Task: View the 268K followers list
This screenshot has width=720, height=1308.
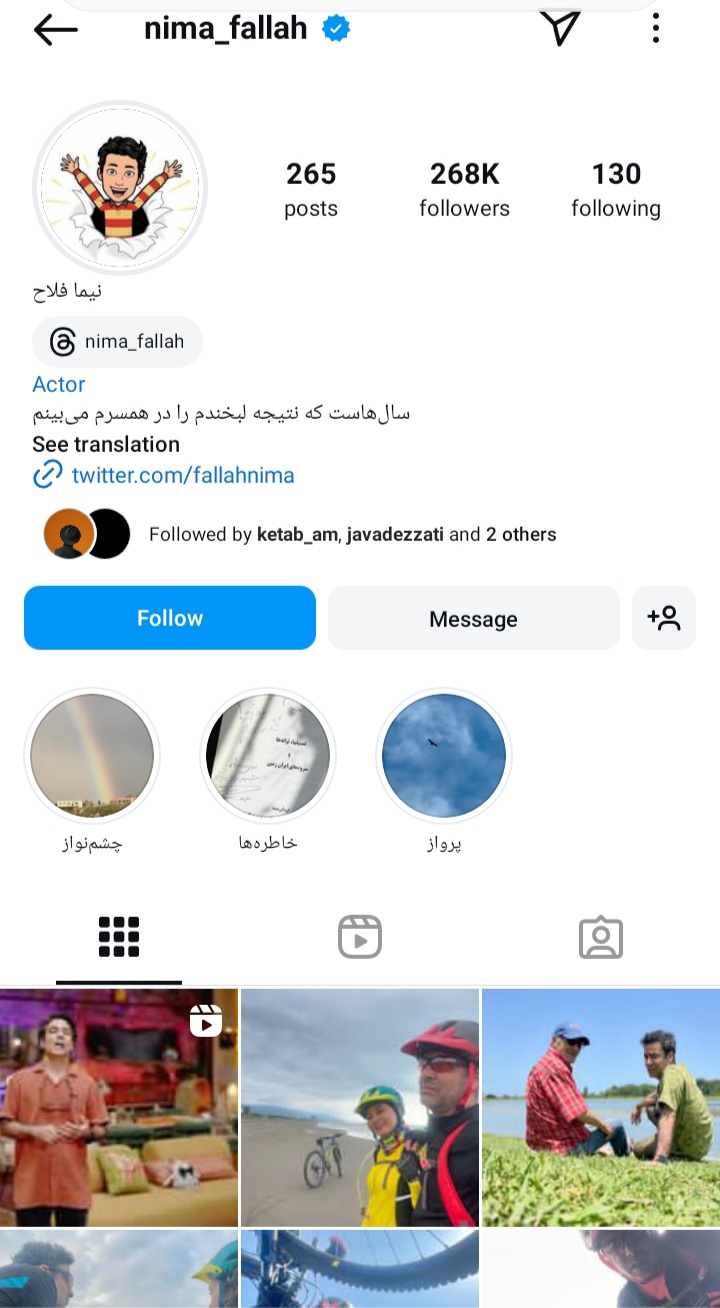Action: (464, 189)
